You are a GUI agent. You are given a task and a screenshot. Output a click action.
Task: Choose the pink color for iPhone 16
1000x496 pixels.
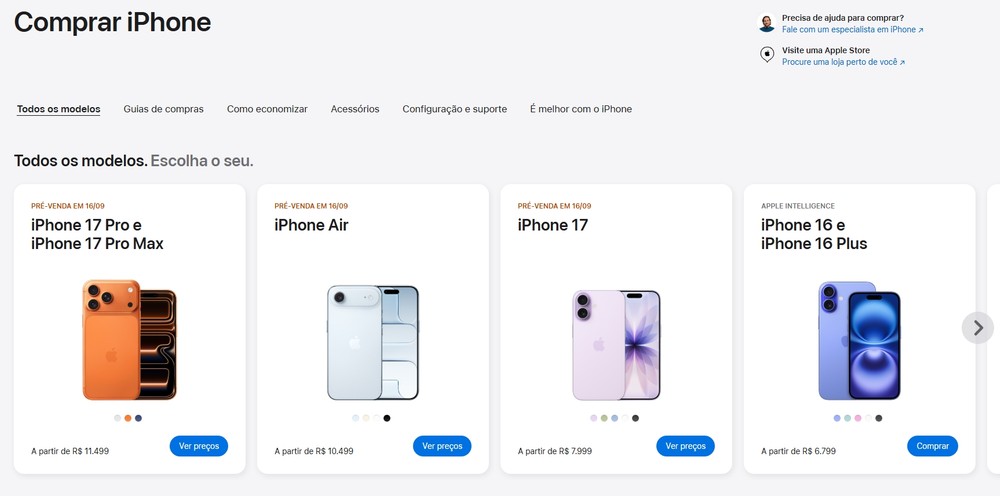tap(858, 418)
